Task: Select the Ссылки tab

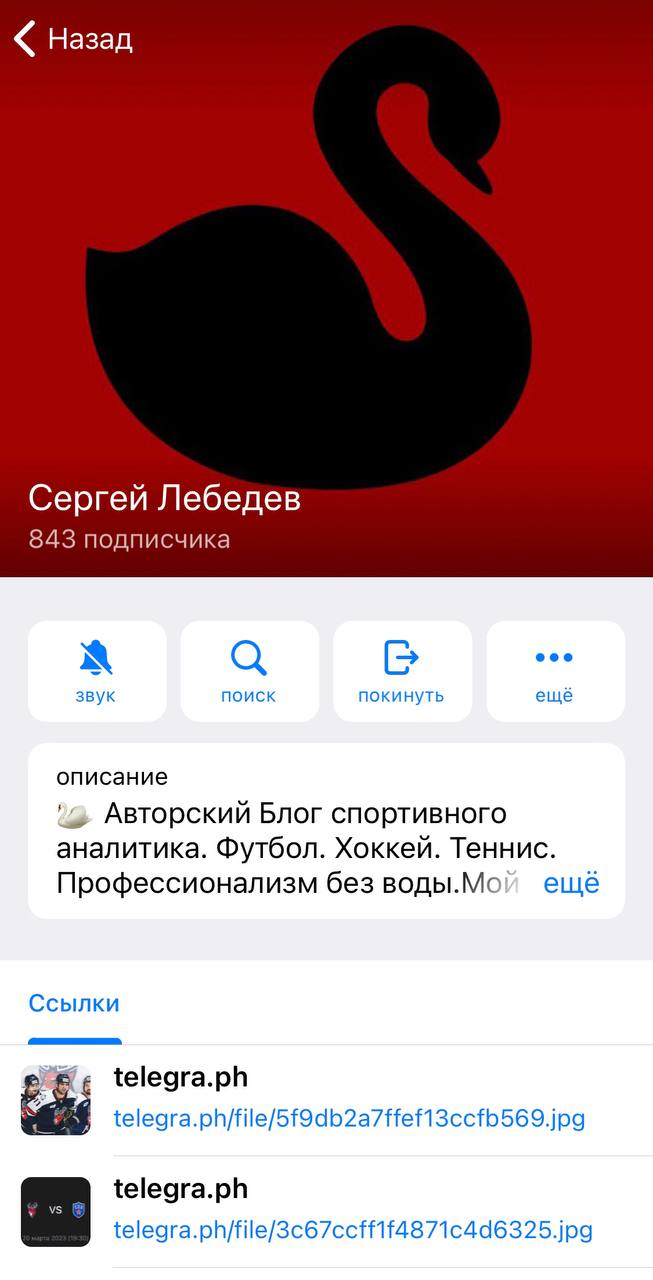Action: 74,1004
